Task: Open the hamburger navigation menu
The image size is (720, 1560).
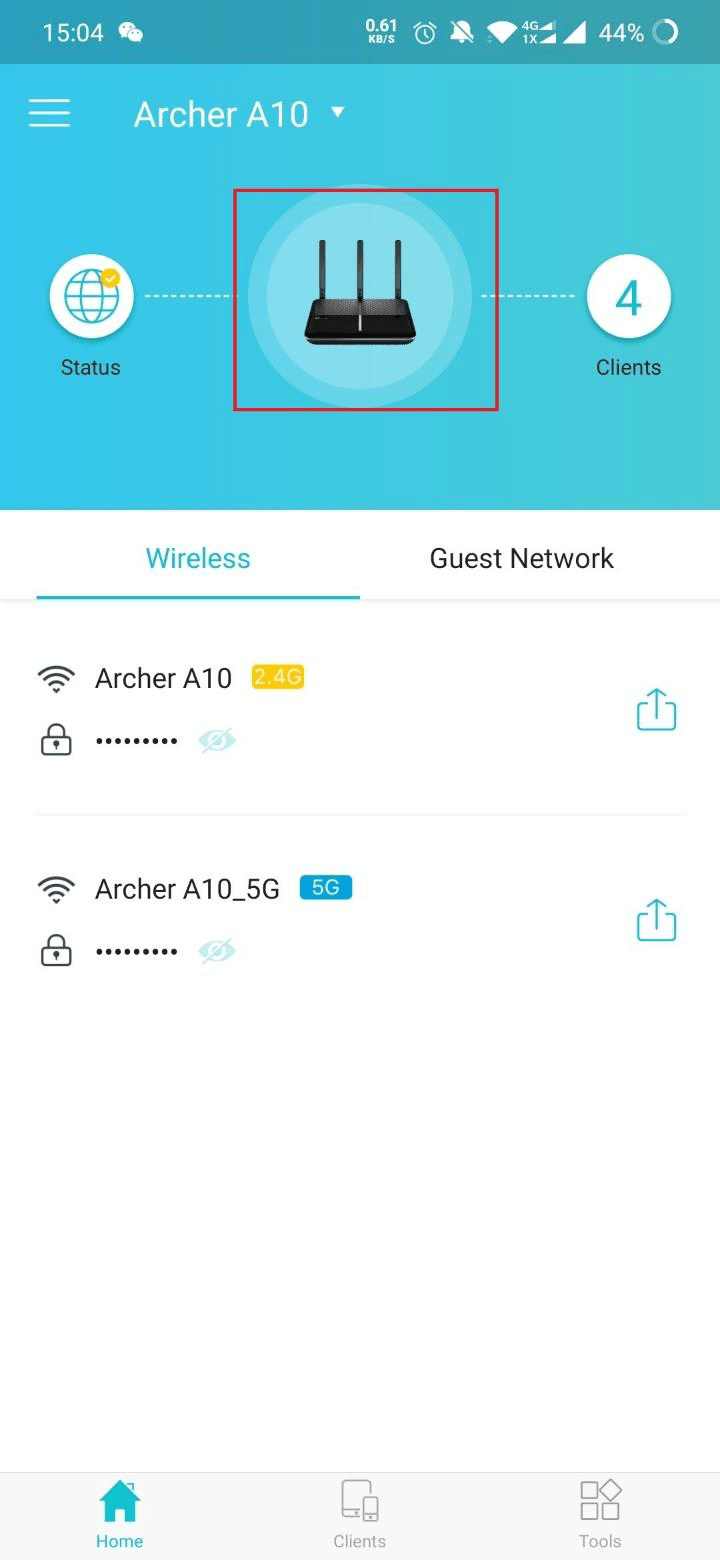Action: (49, 113)
